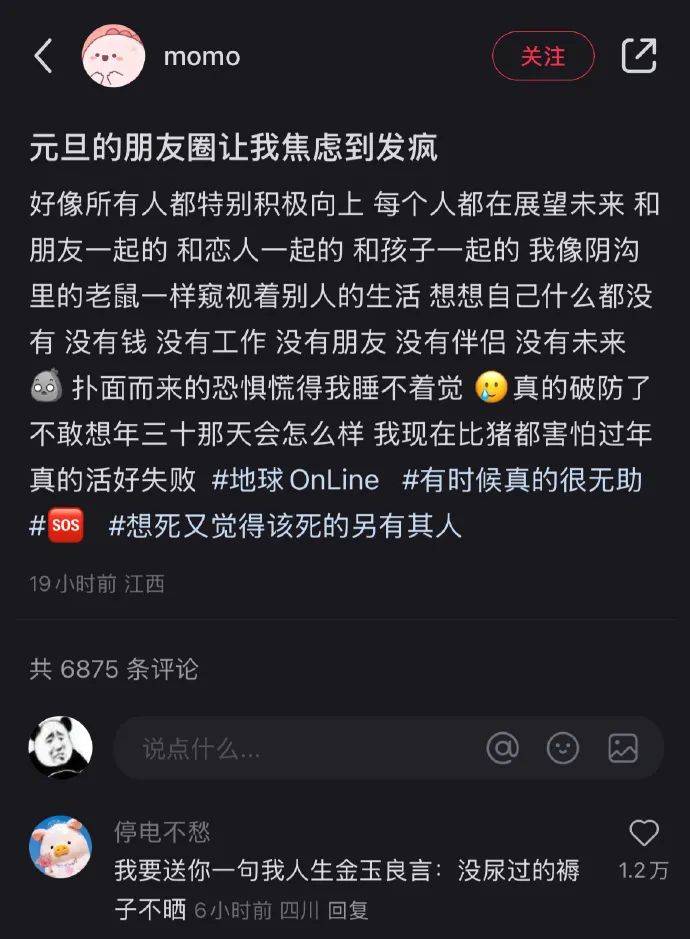
Task: Open the emoji picker in comment box
Action: pyautogui.click(x=563, y=747)
